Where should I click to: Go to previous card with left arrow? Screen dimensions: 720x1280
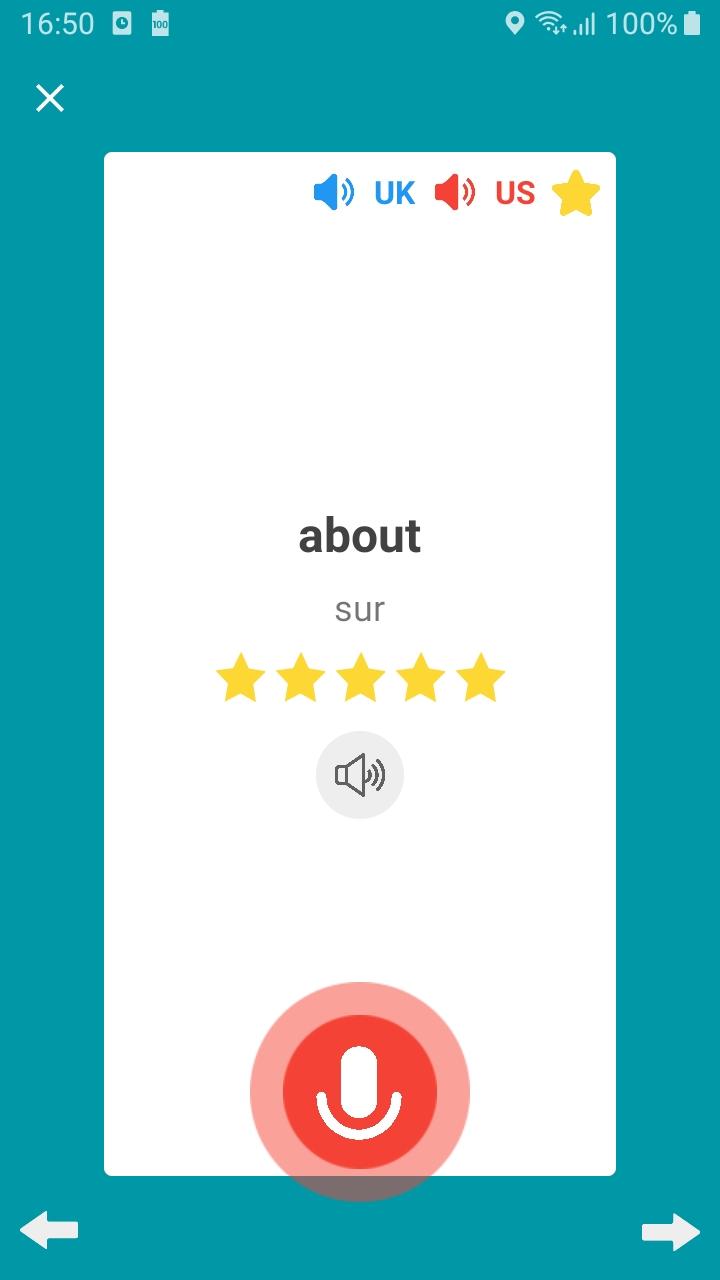(49, 1230)
